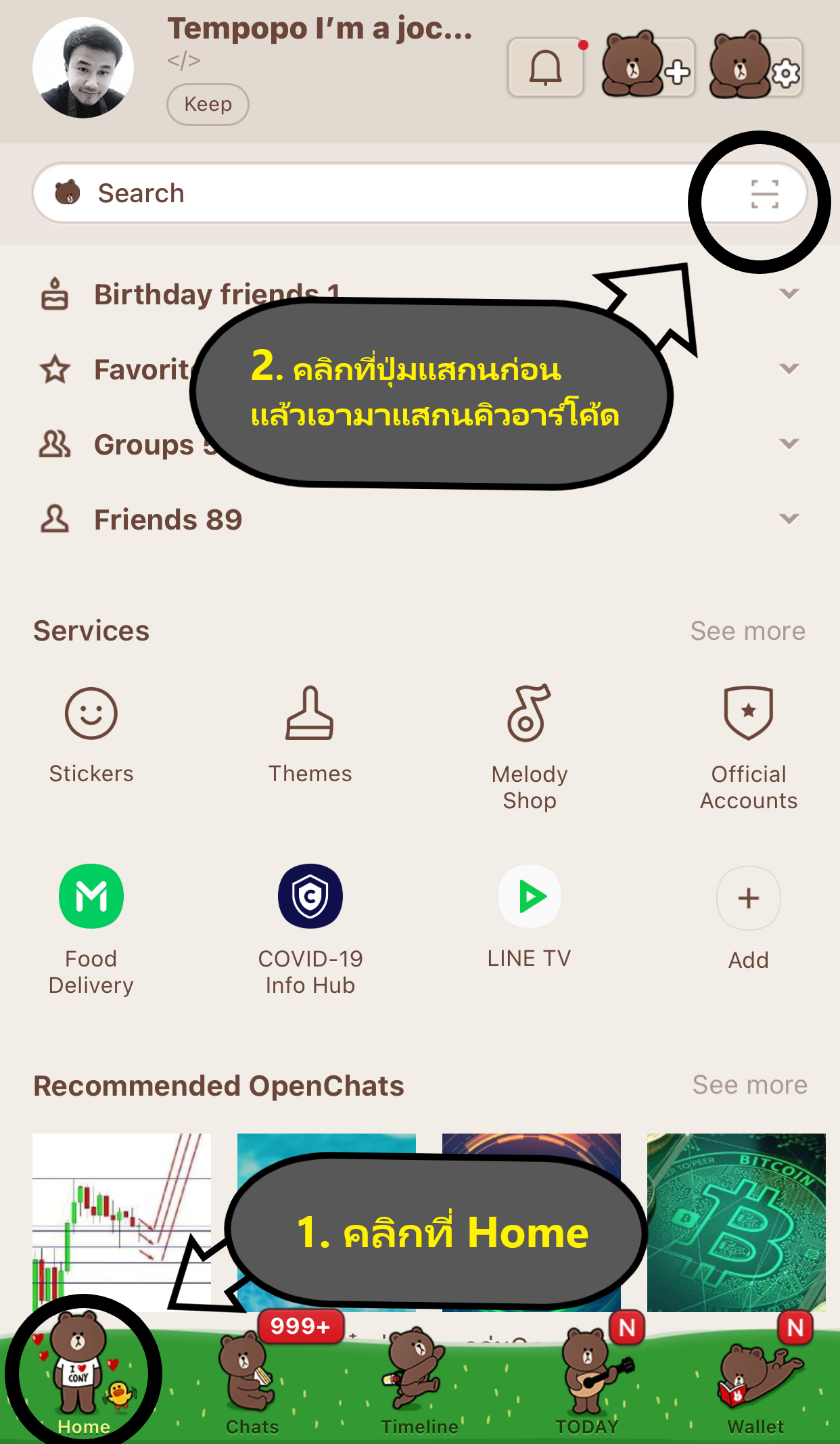The image size is (840, 1444).
Task: Expand the Friends 89 list
Action: tap(789, 519)
